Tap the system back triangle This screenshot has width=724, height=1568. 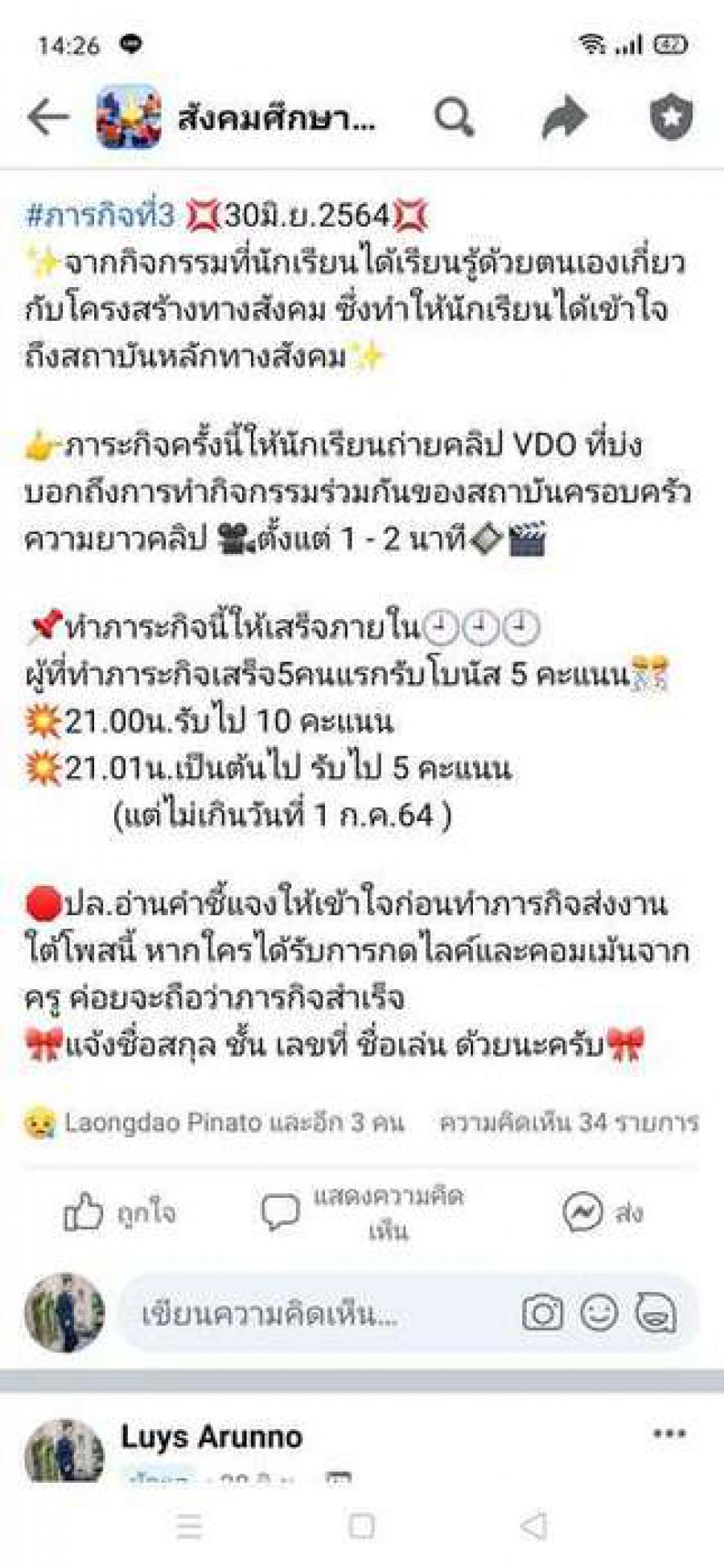pos(534,1525)
